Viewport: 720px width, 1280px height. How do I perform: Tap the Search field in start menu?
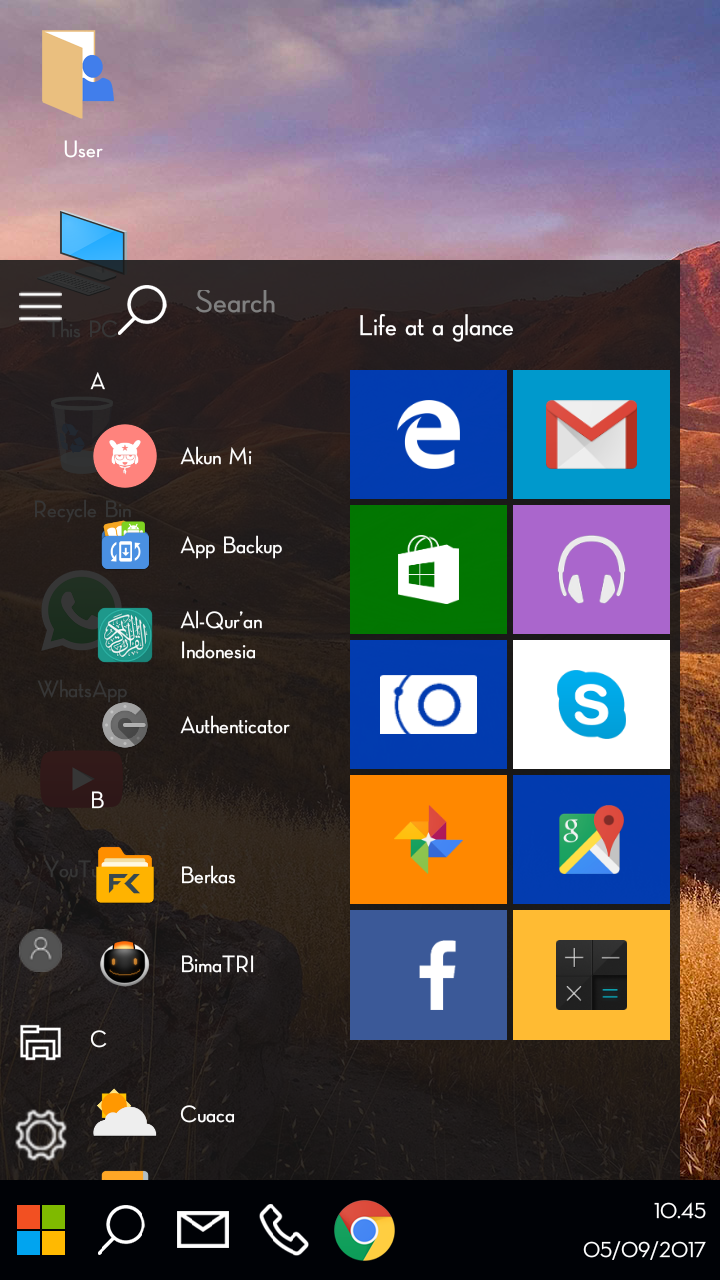[235, 303]
